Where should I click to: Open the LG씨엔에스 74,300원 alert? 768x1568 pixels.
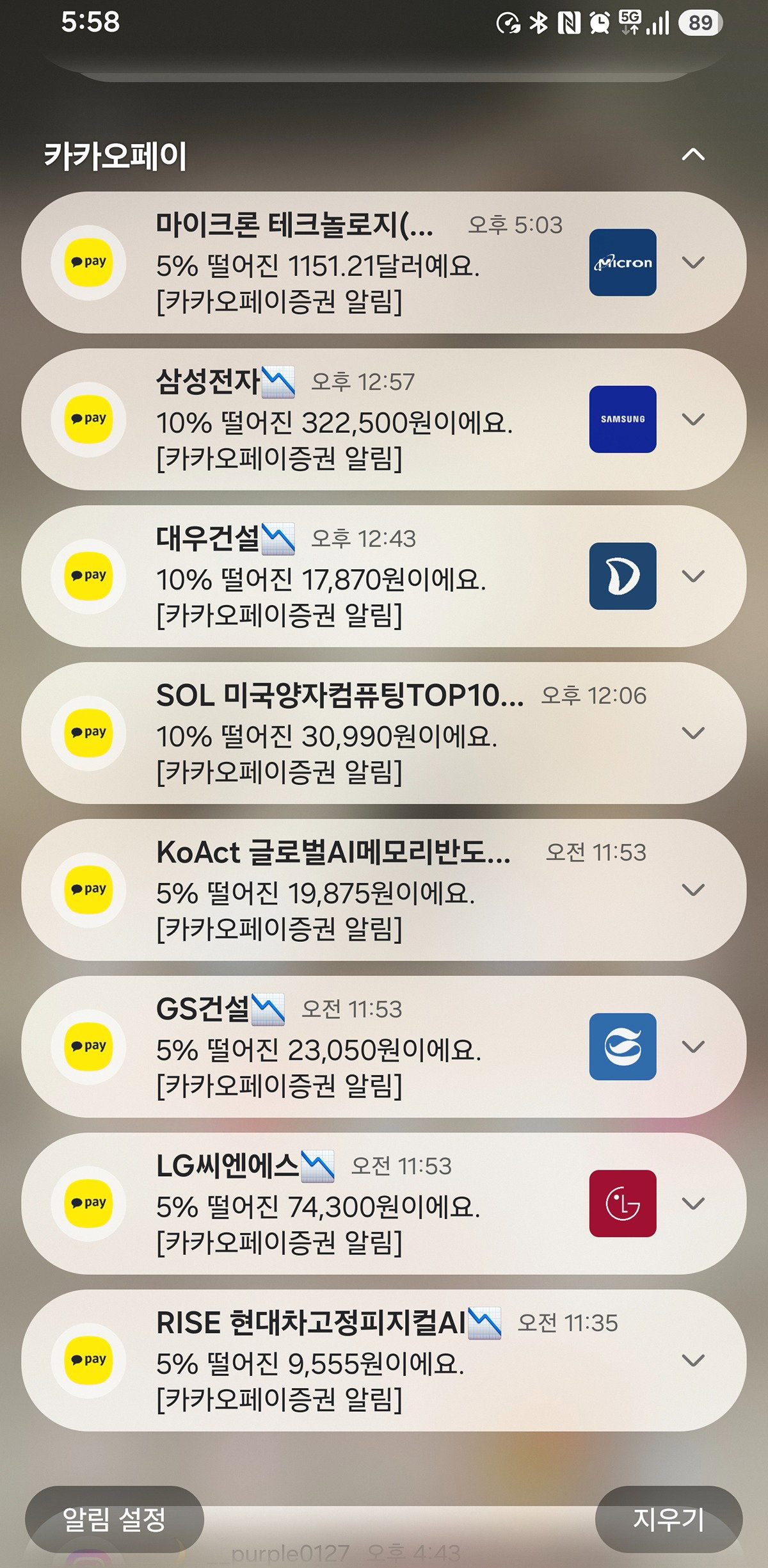pyautogui.click(x=384, y=1204)
